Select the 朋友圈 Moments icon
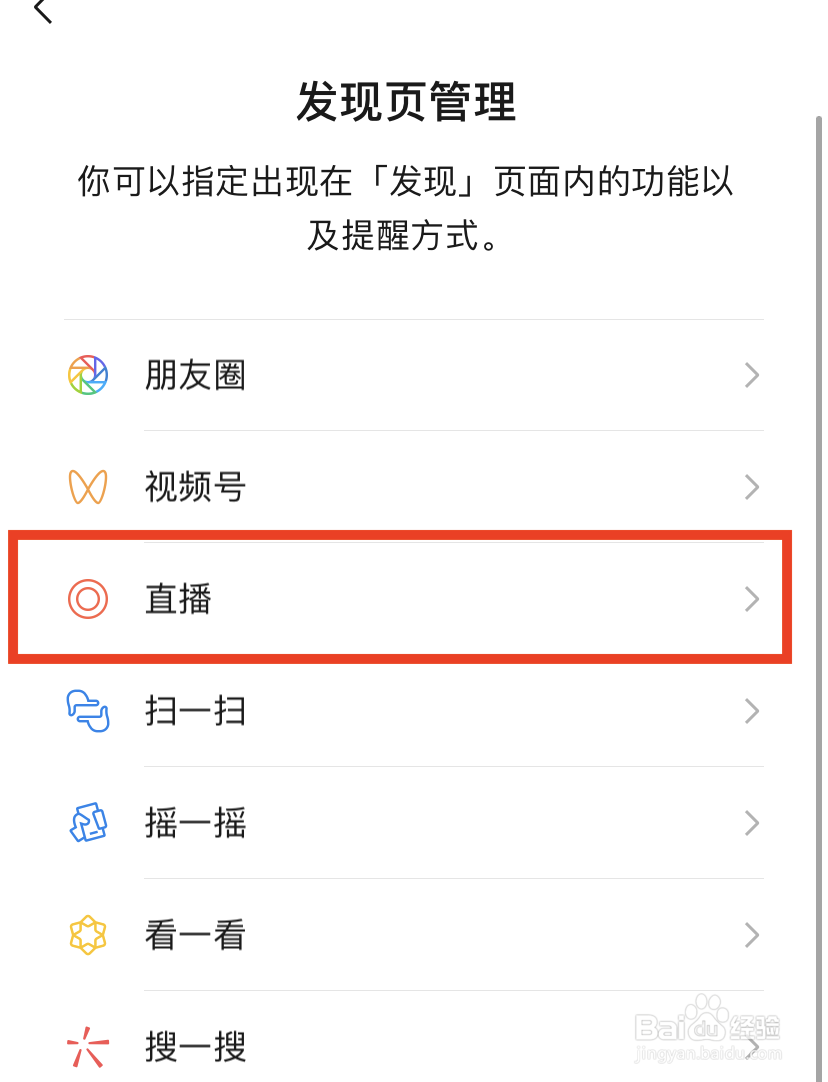 coord(88,375)
